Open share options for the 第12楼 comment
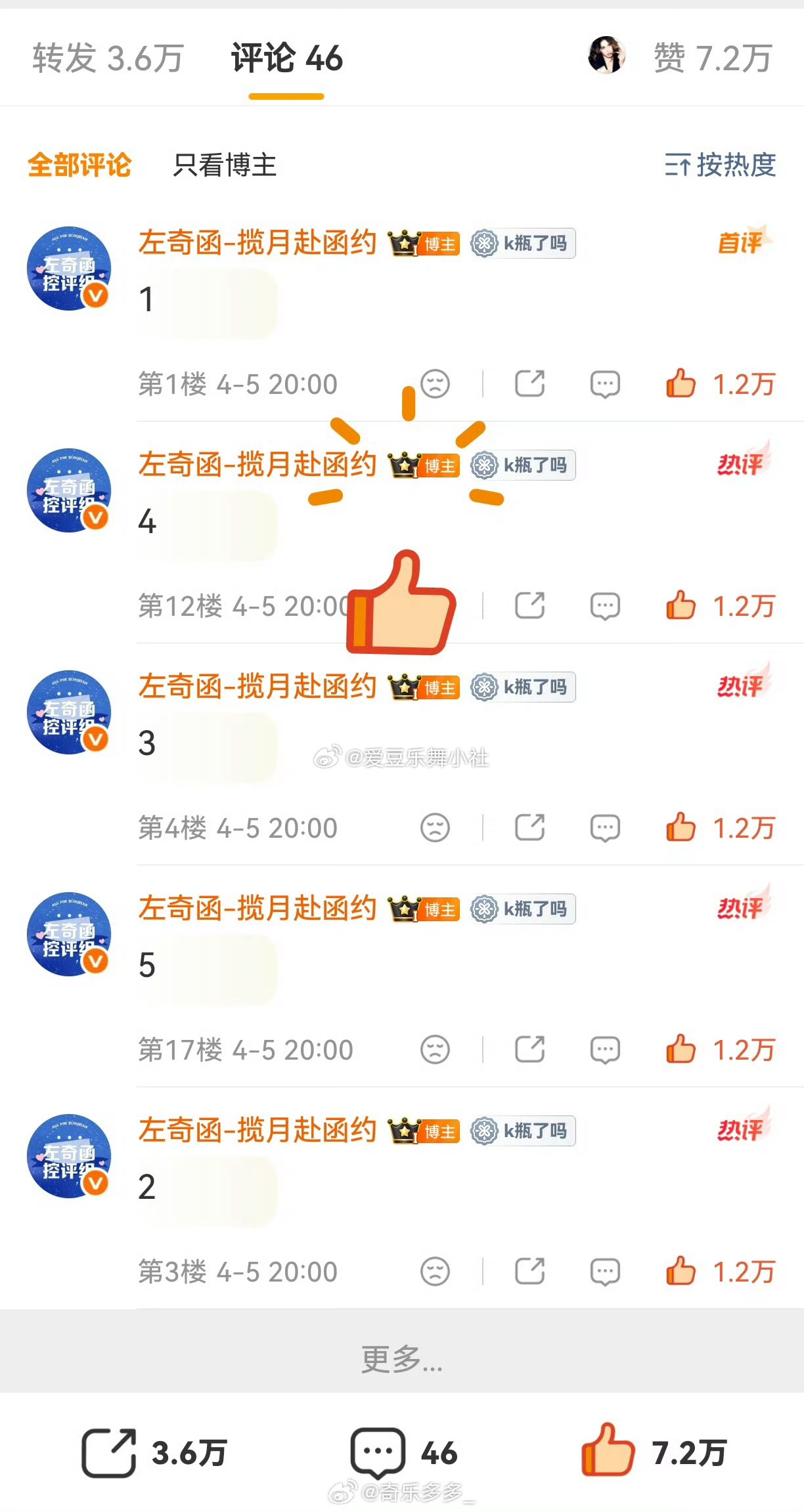Screen dimensions: 804x1512 531,605
